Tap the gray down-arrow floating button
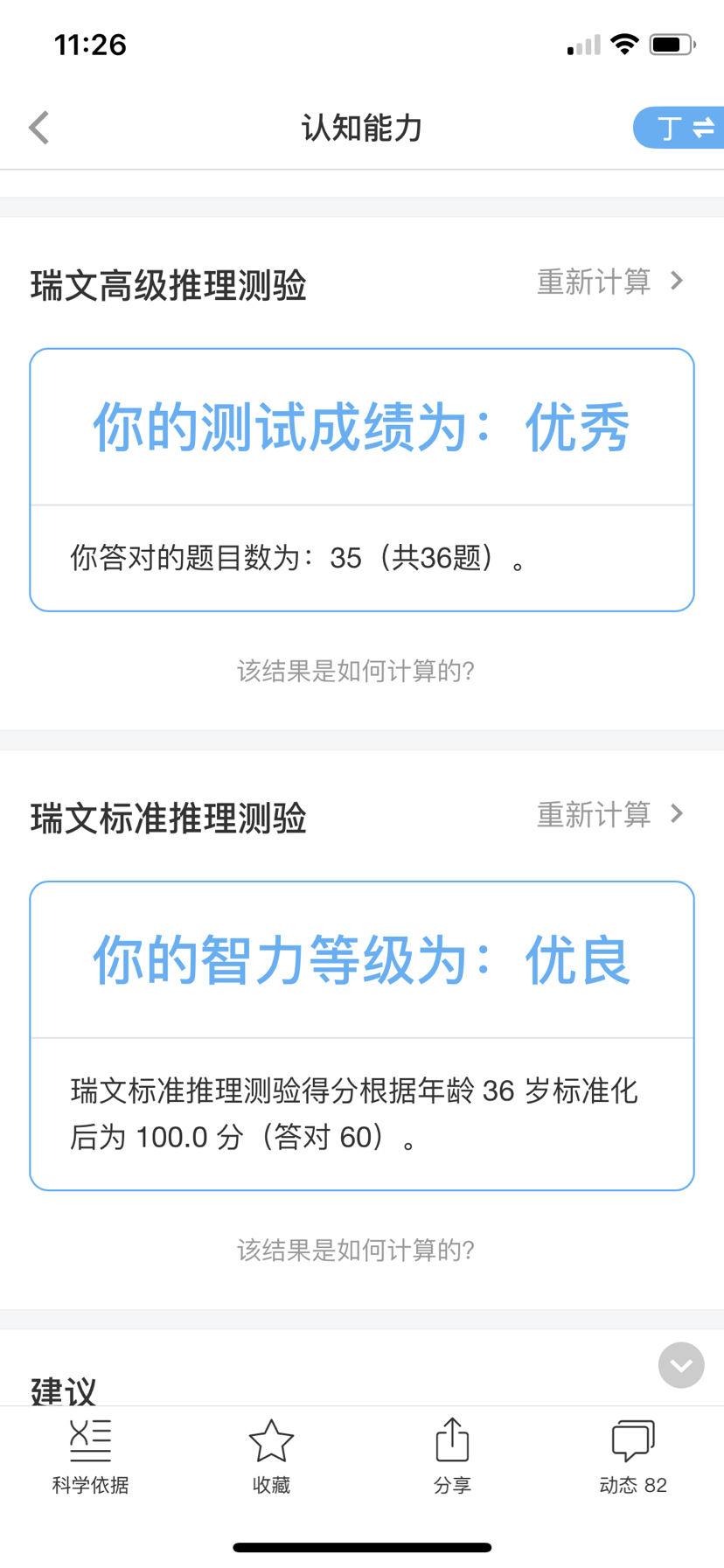The height and width of the screenshot is (1568, 724). 681,1365
